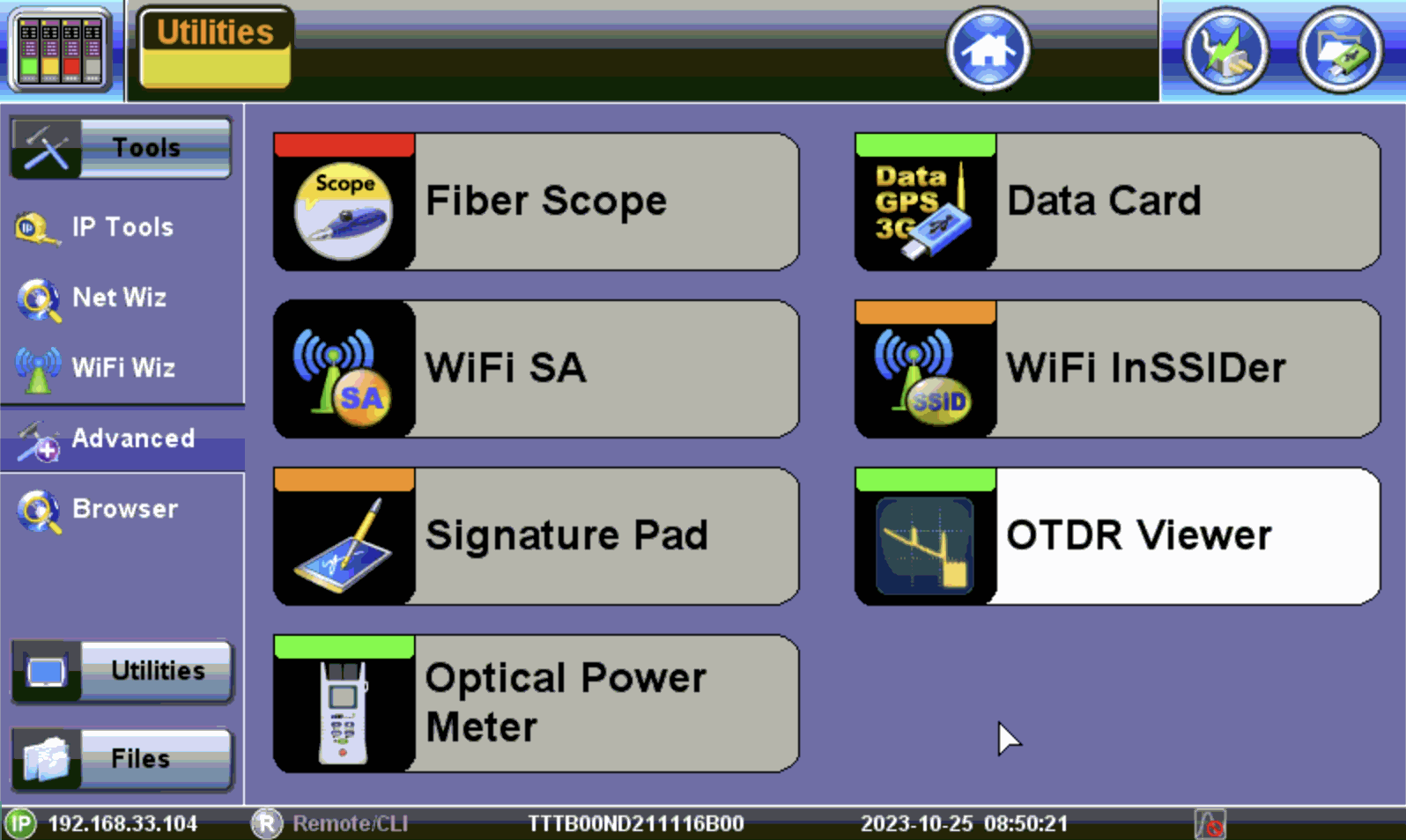
Task: Open Net Wiz
Action: (119, 298)
